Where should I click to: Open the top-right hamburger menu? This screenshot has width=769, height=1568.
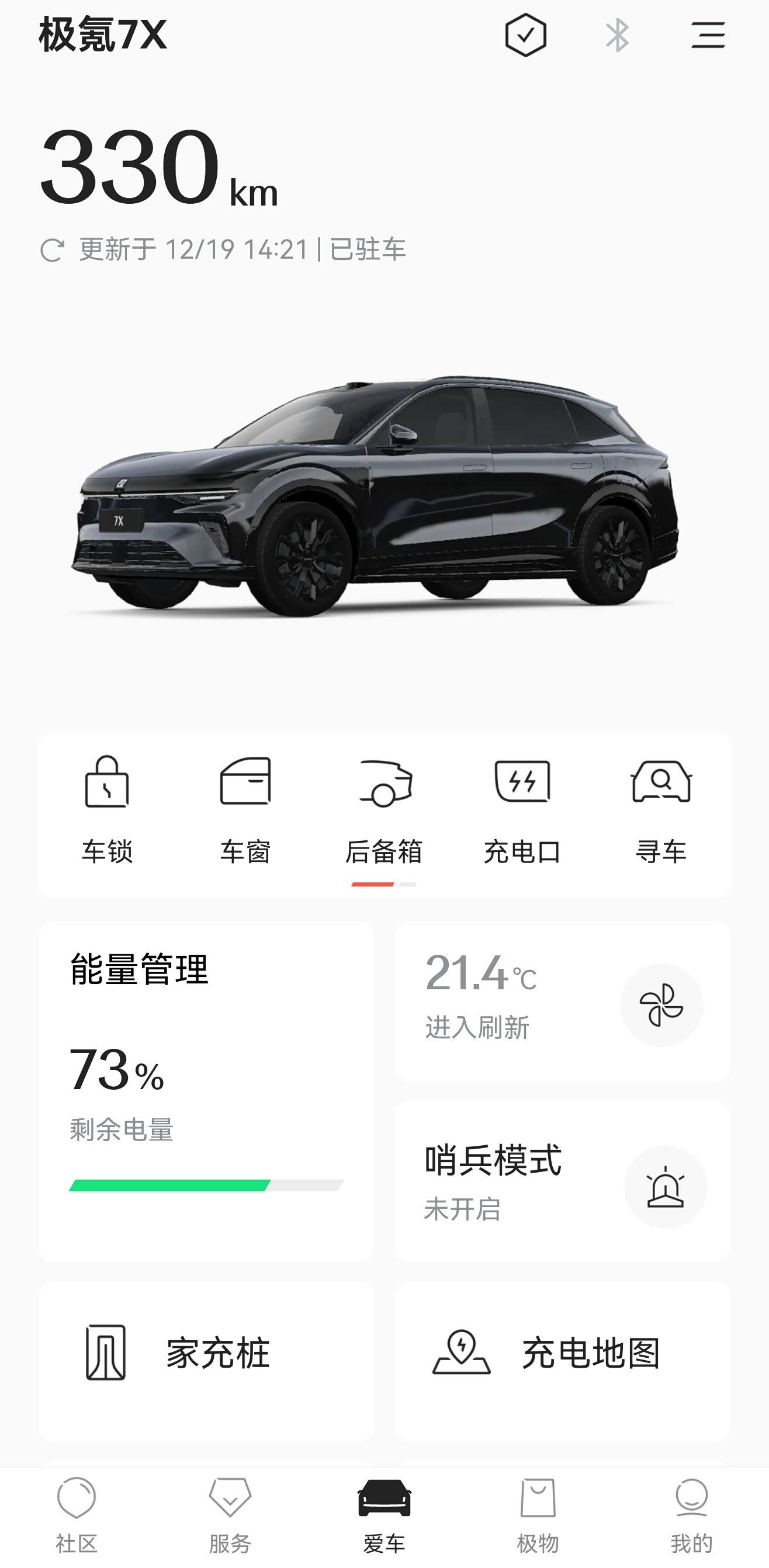[x=708, y=35]
